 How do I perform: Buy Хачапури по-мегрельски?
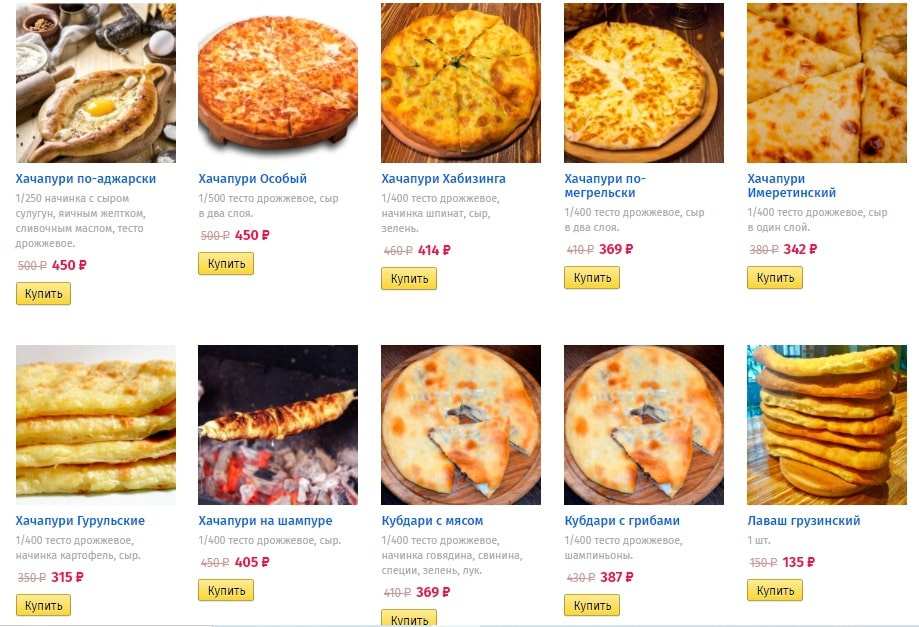click(x=592, y=277)
